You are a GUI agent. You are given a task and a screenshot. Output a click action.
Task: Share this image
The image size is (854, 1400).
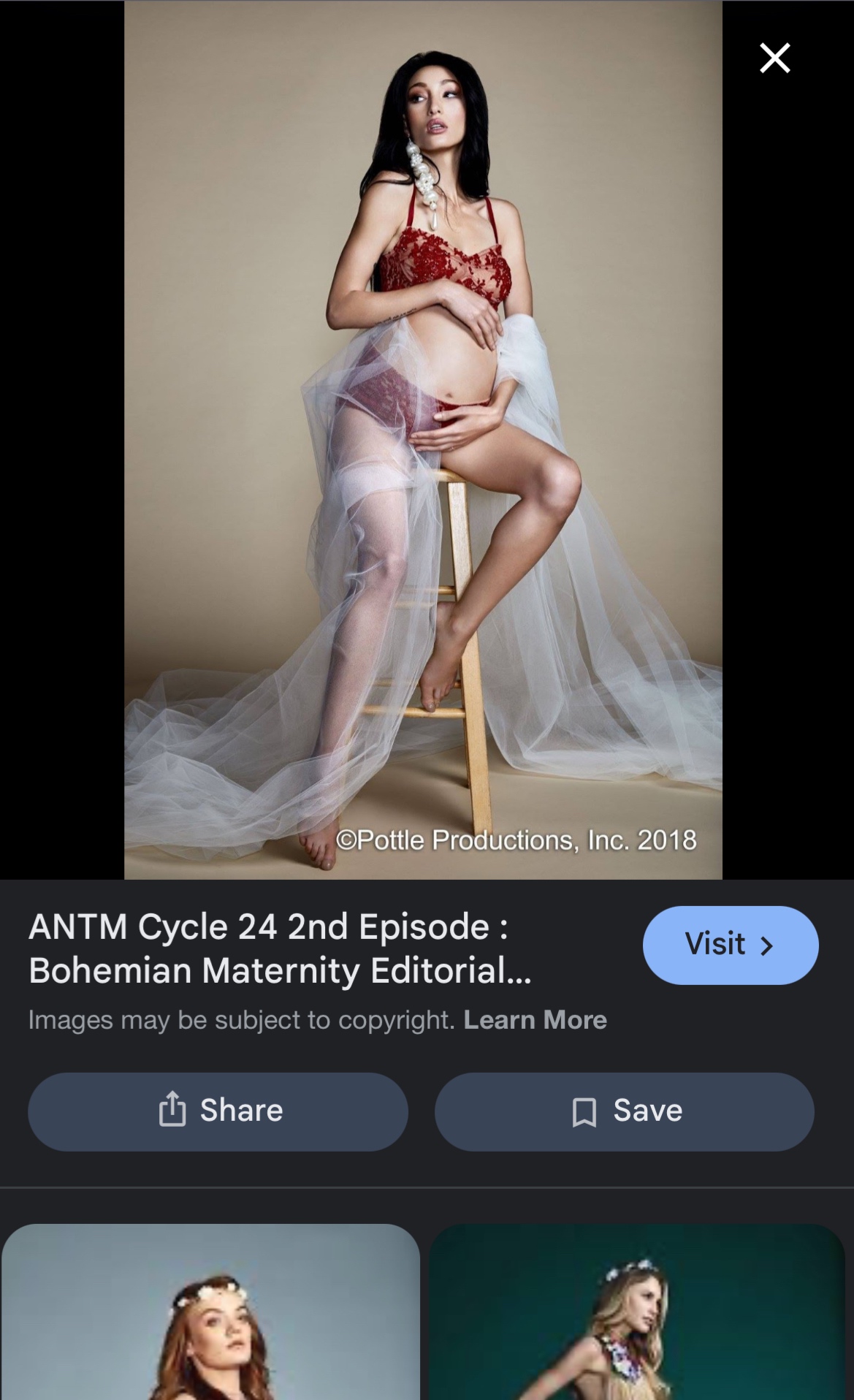tap(218, 1111)
